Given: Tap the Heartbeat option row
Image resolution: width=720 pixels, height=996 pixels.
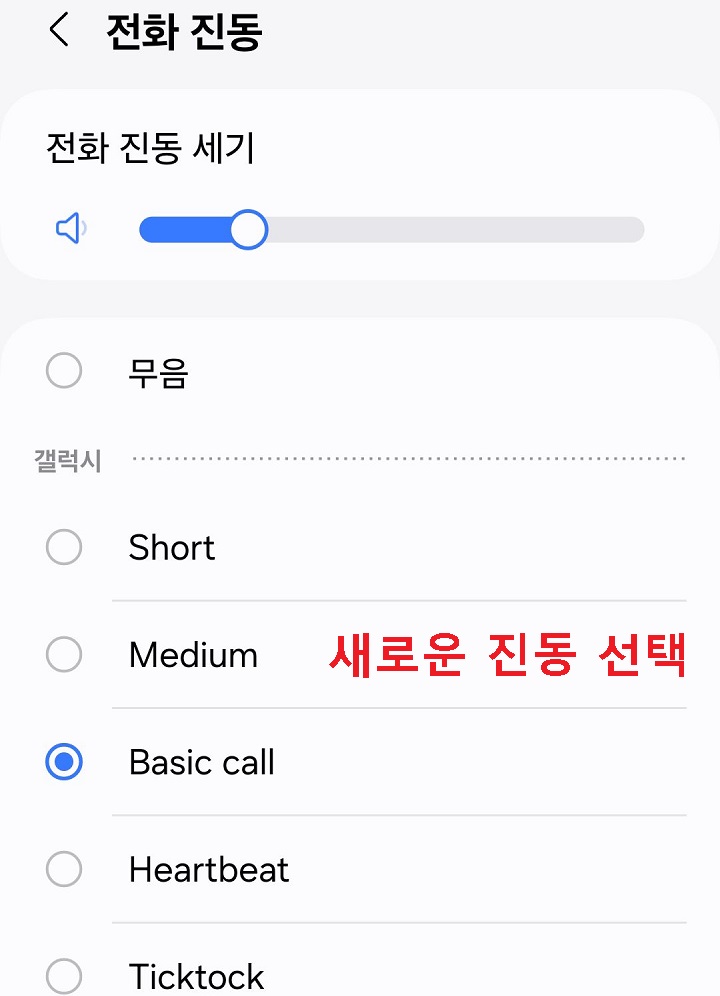Looking at the screenshot, I should pos(300,869).
